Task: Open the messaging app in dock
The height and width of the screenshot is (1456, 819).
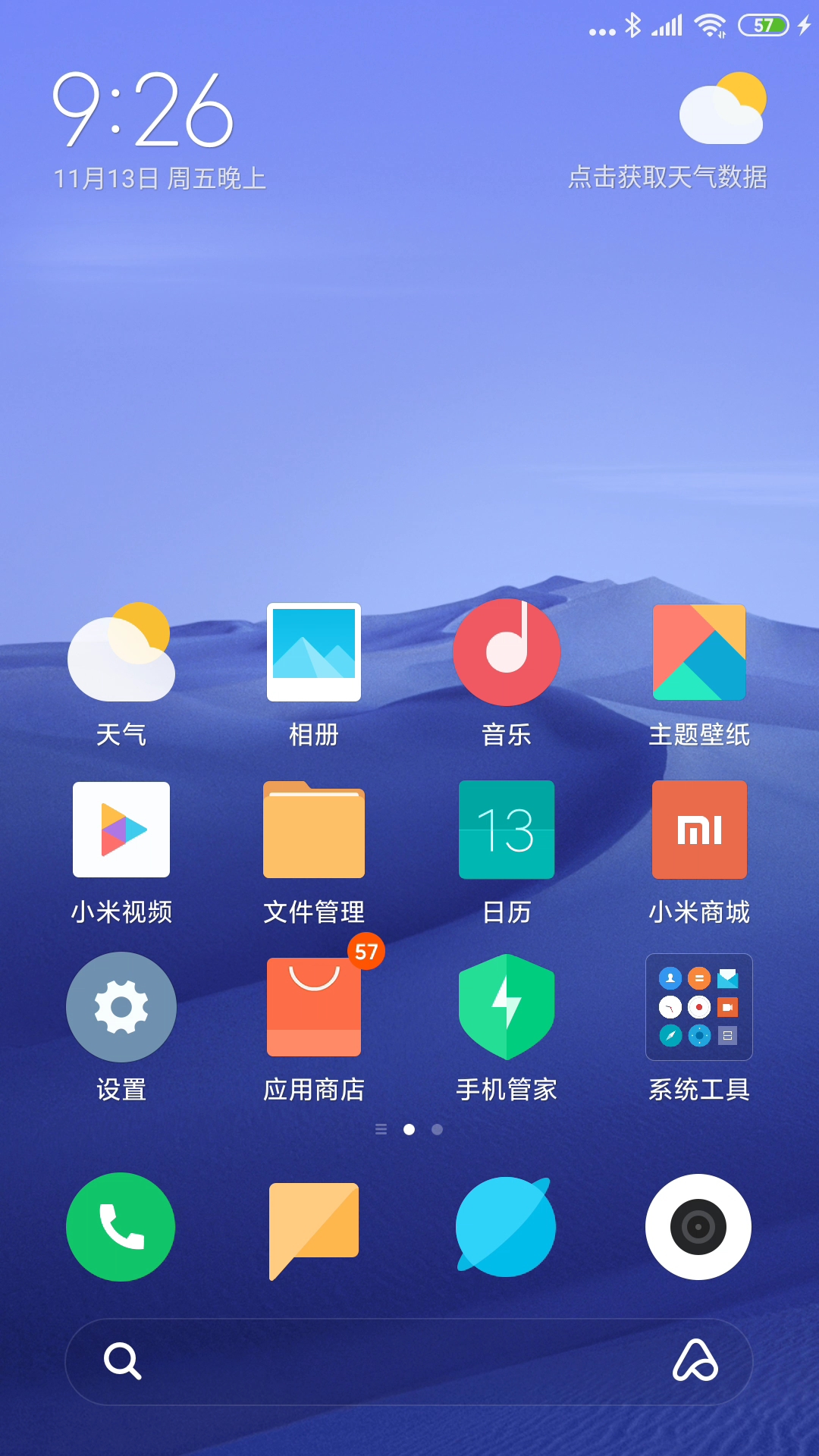Action: [x=314, y=1227]
